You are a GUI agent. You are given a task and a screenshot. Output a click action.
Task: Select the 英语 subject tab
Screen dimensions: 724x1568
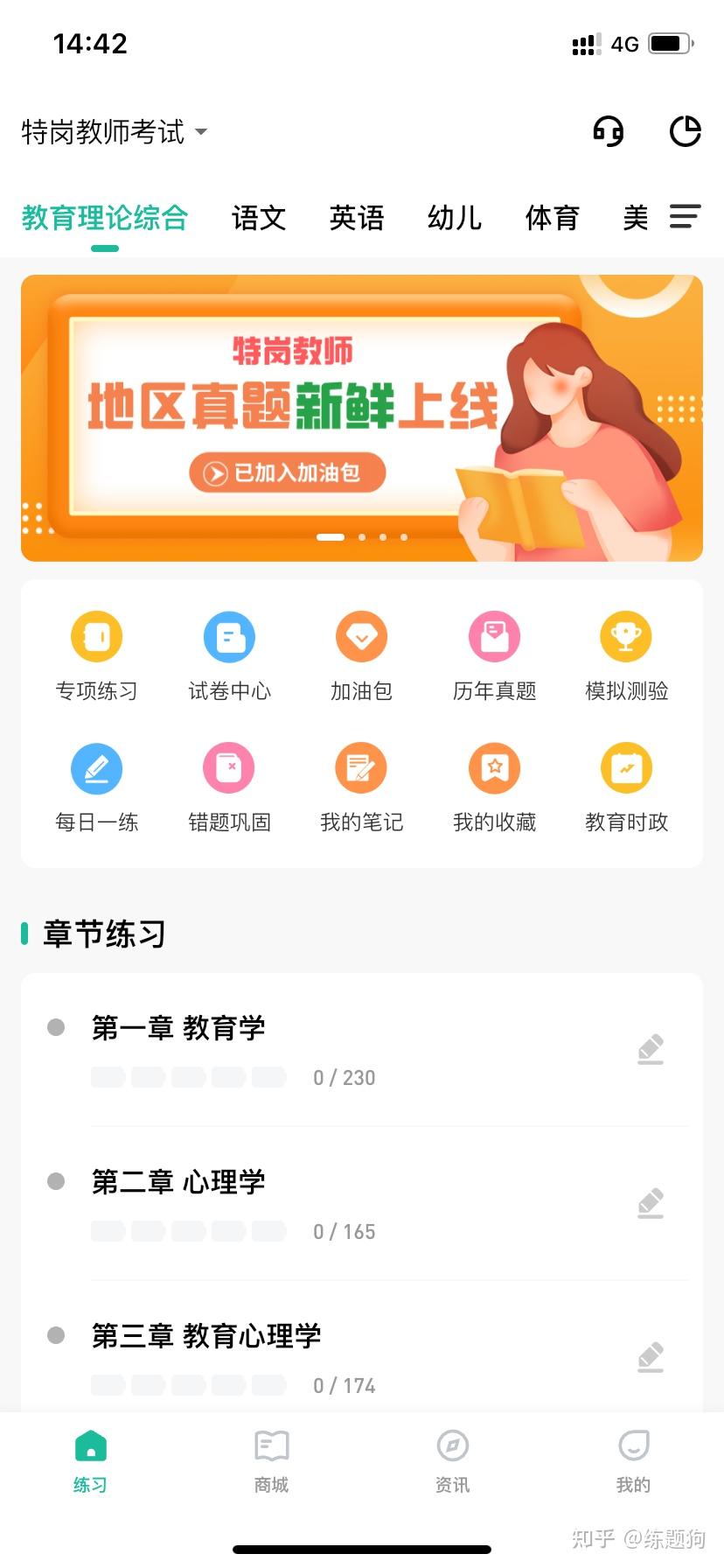357,218
